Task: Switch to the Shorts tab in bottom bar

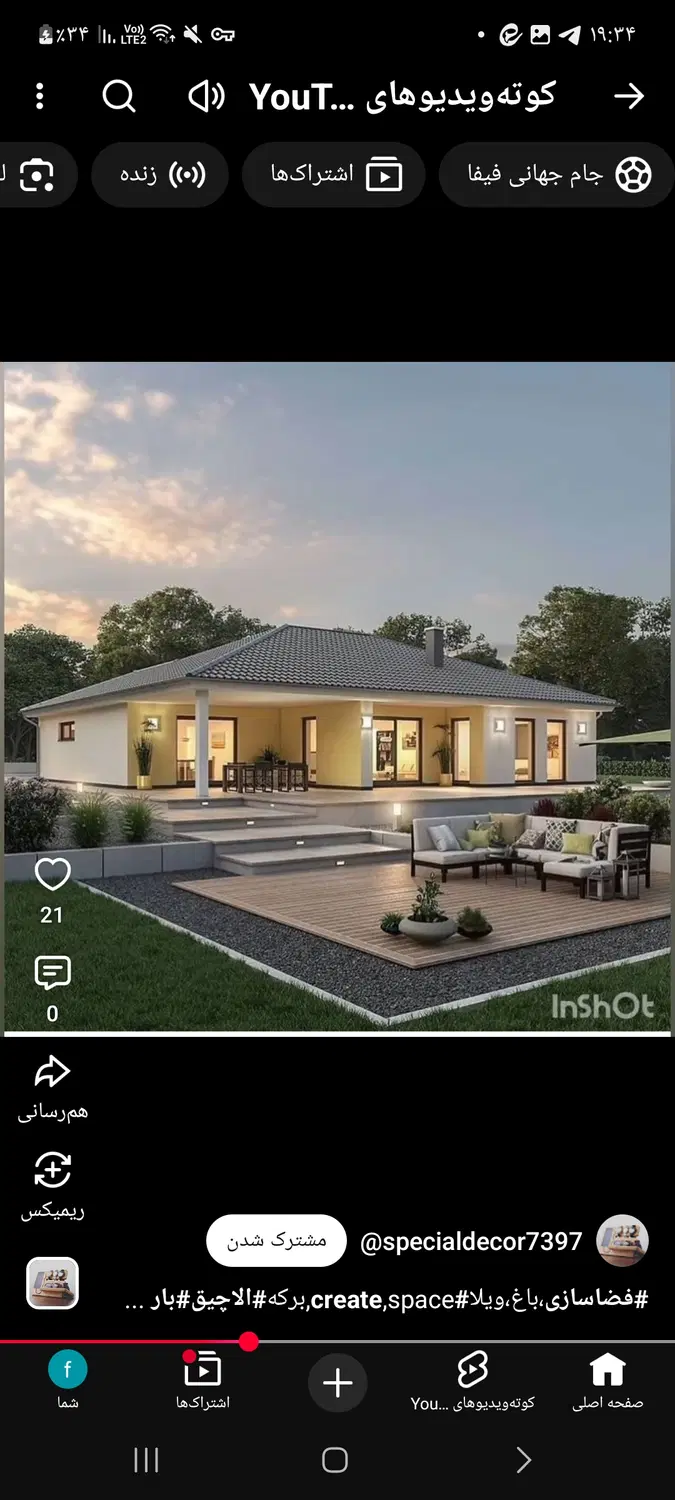Action: point(472,1381)
